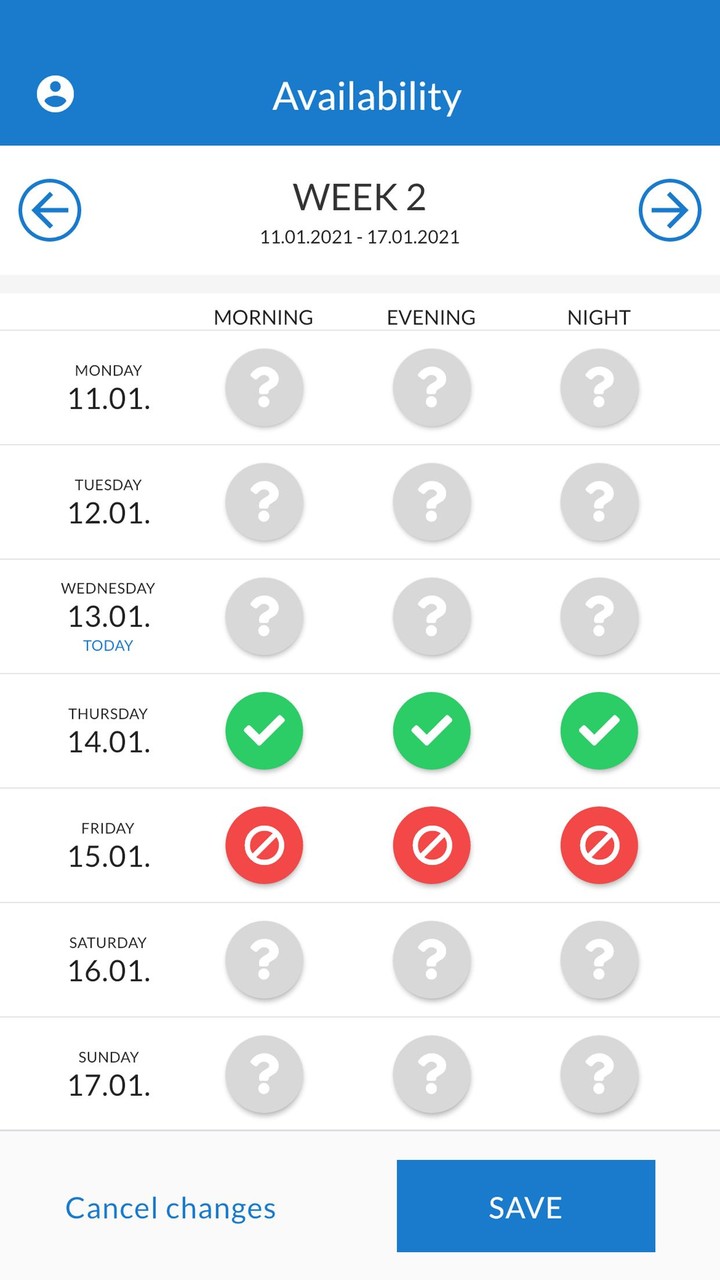Go to the next week
Screen dimensions: 720x1280
[670, 210]
